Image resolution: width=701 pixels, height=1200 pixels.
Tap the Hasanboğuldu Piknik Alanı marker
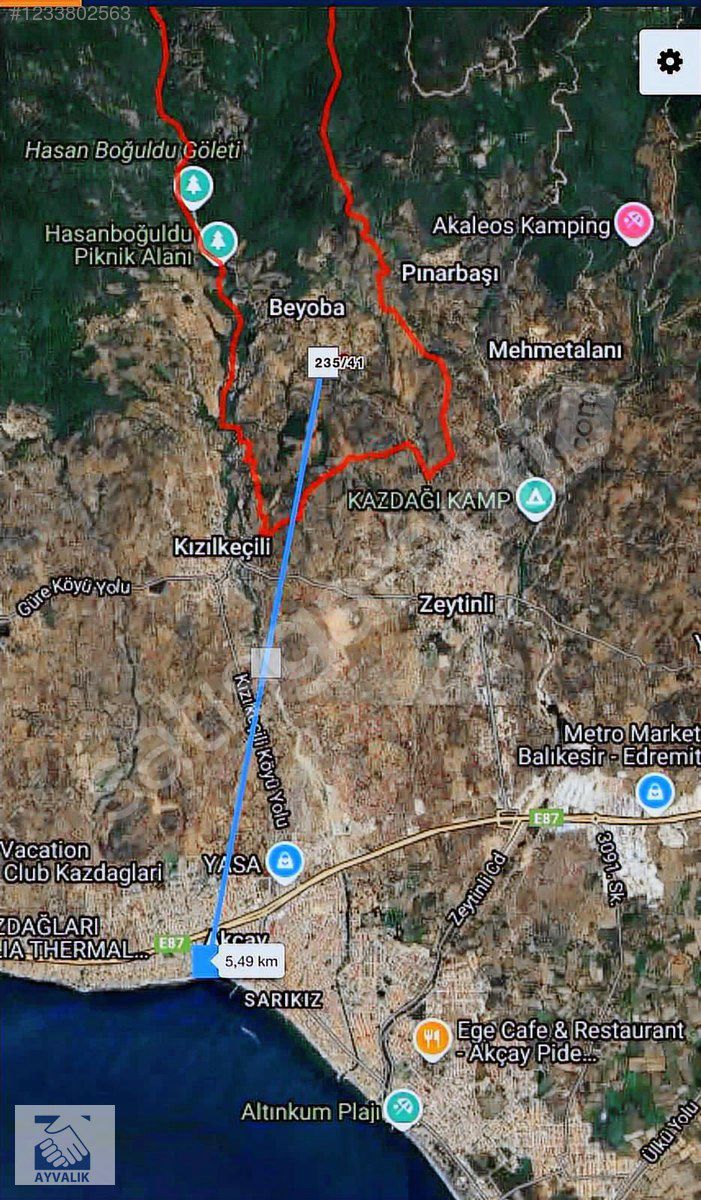click(218, 241)
